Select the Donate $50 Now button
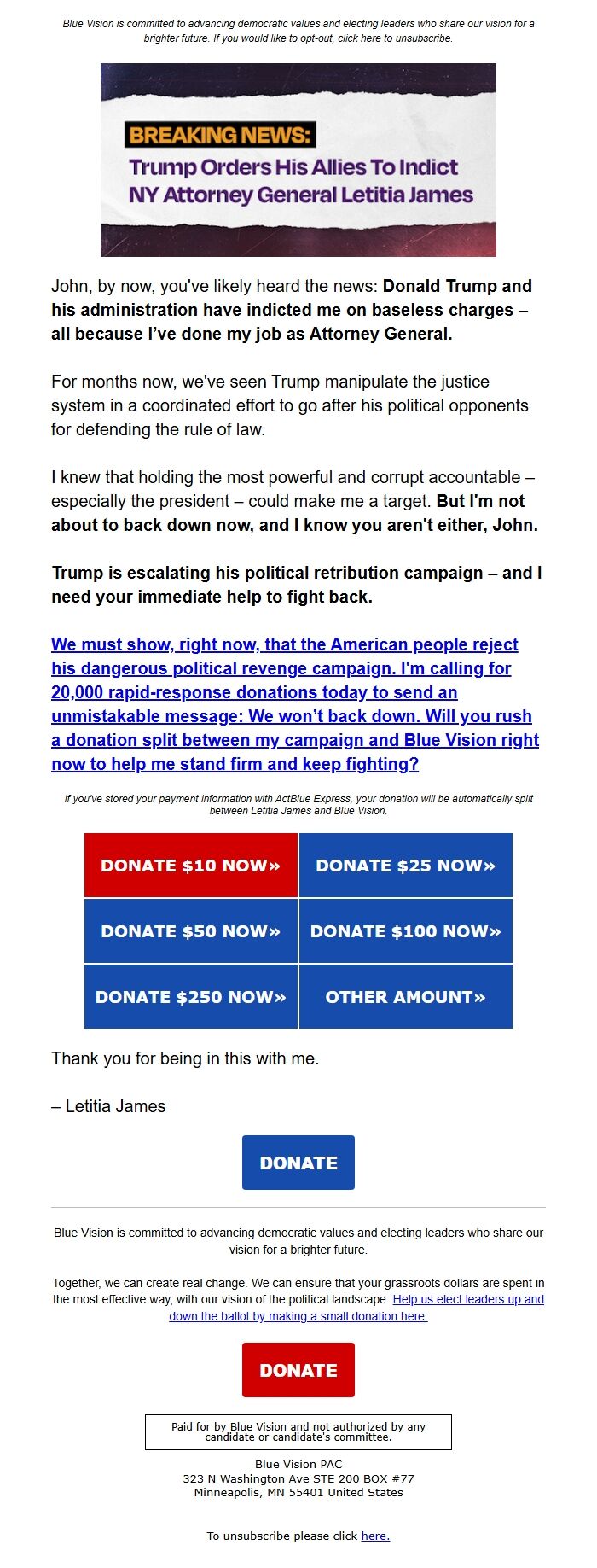597x1568 pixels. click(191, 931)
